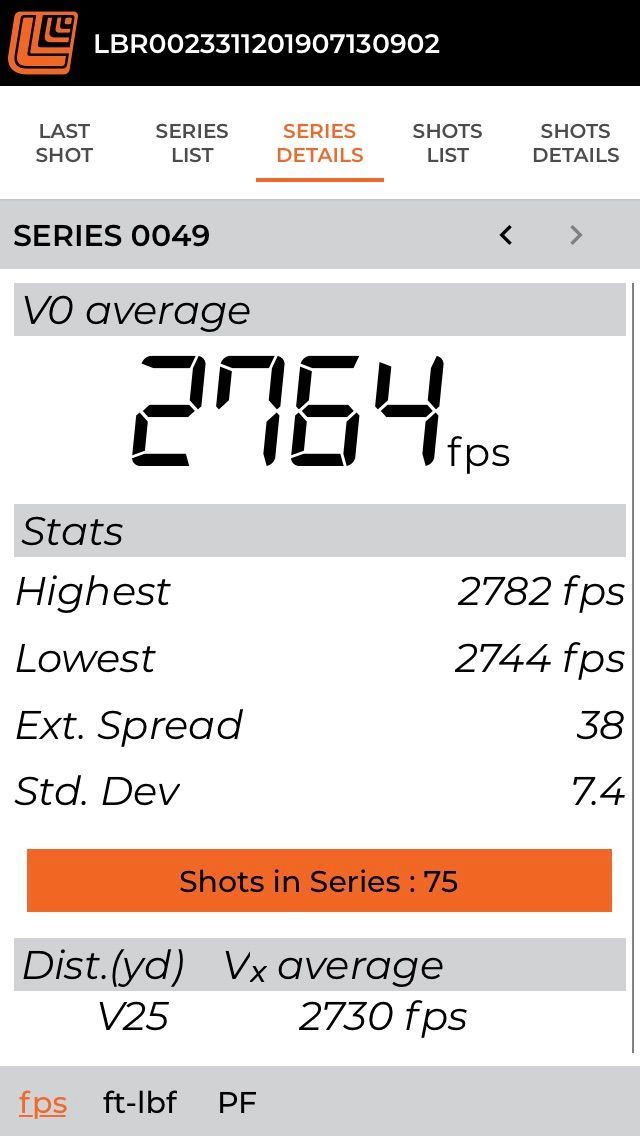Select the Series Details tab
This screenshot has width=640, height=1136.
320,143
